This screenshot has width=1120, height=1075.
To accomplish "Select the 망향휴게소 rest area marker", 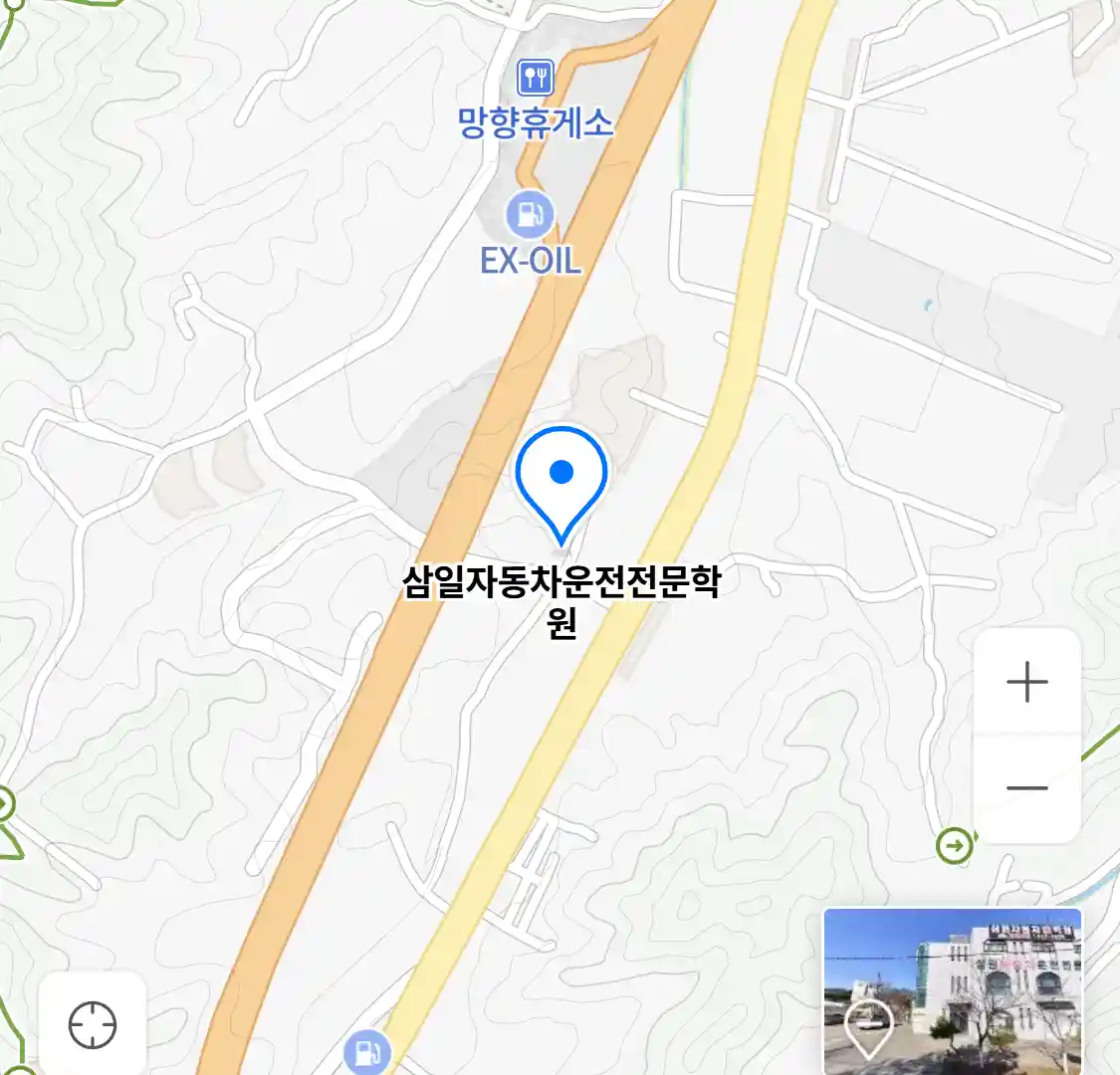I will (x=535, y=77).
